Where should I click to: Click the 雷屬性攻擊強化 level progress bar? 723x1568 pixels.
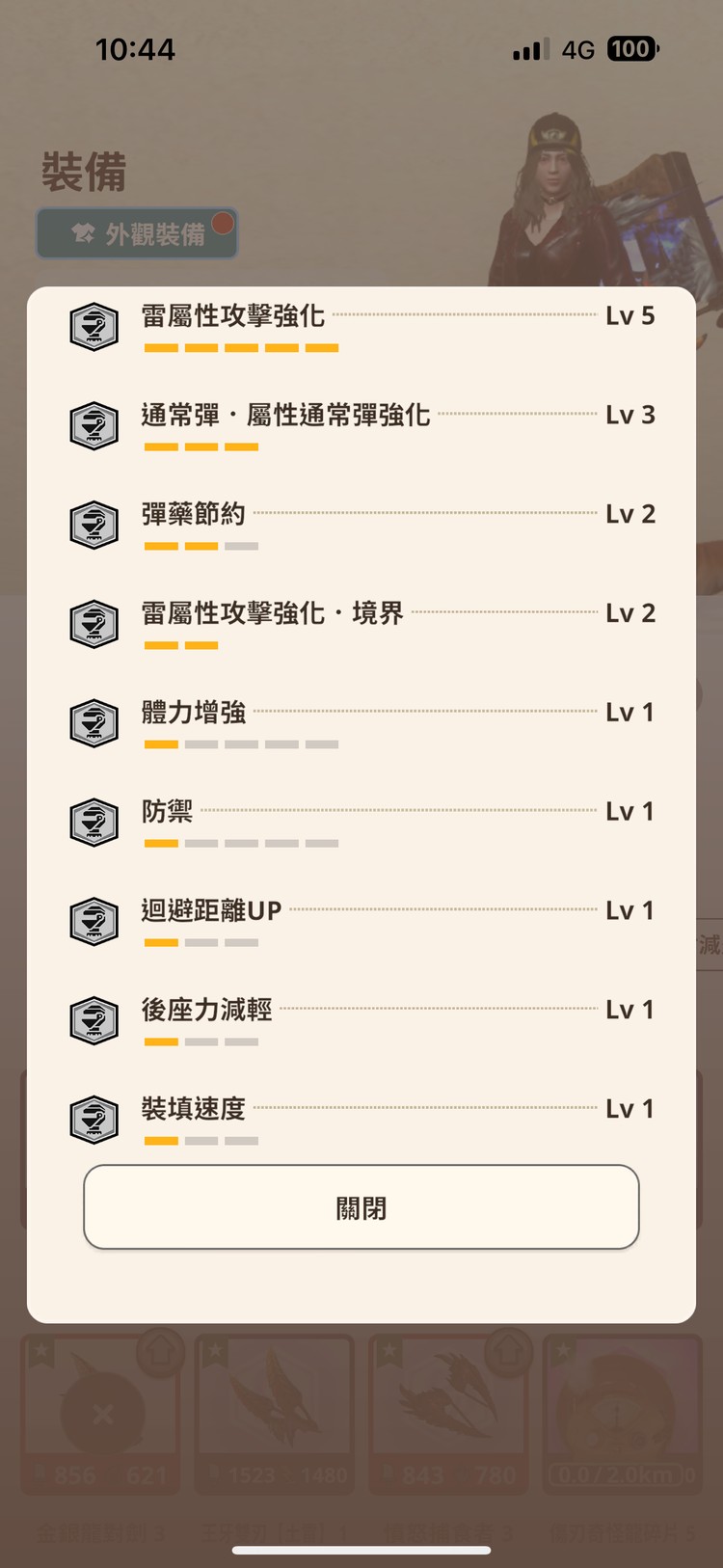240,349
